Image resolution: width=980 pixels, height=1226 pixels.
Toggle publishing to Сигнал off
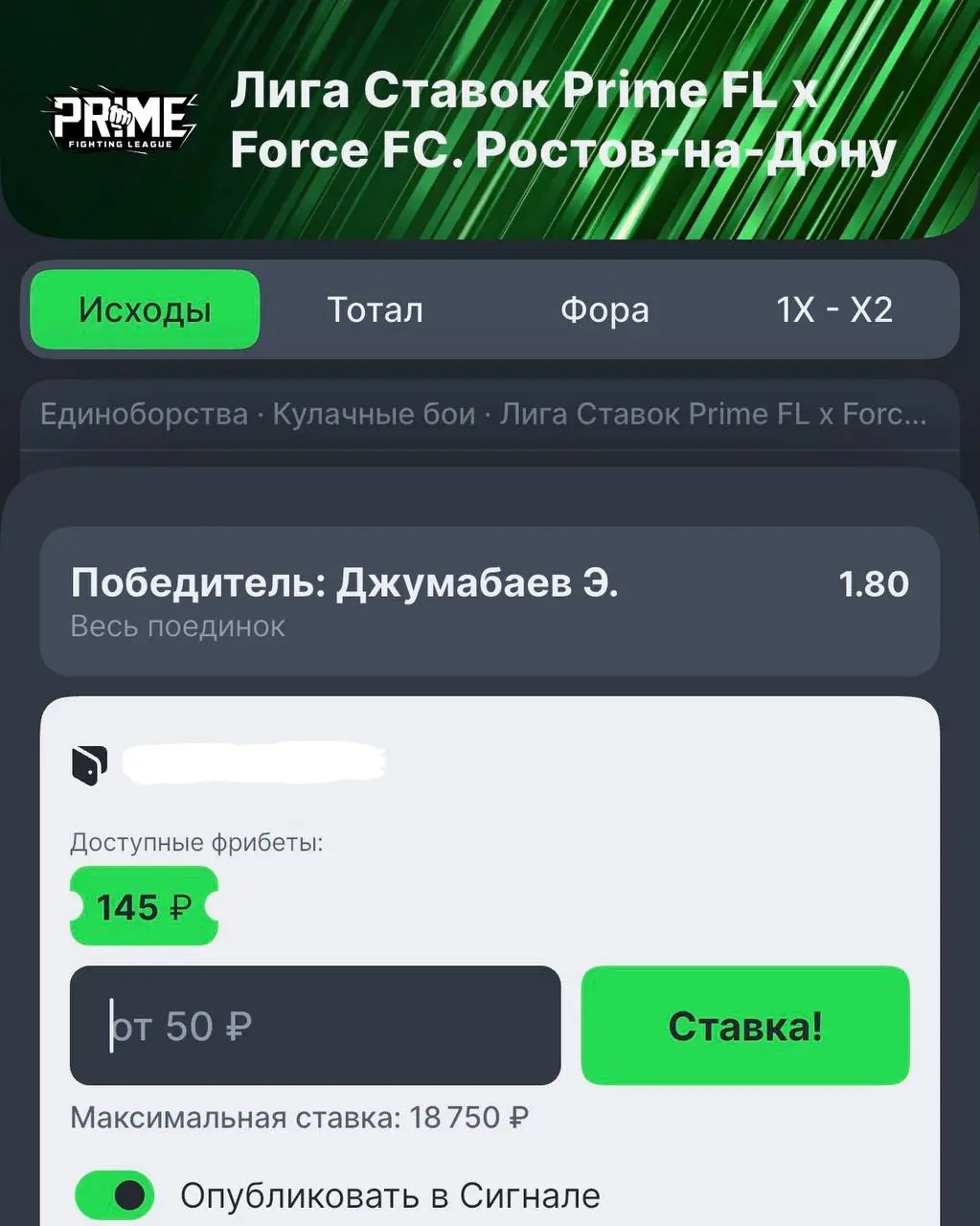(115, 1194)
